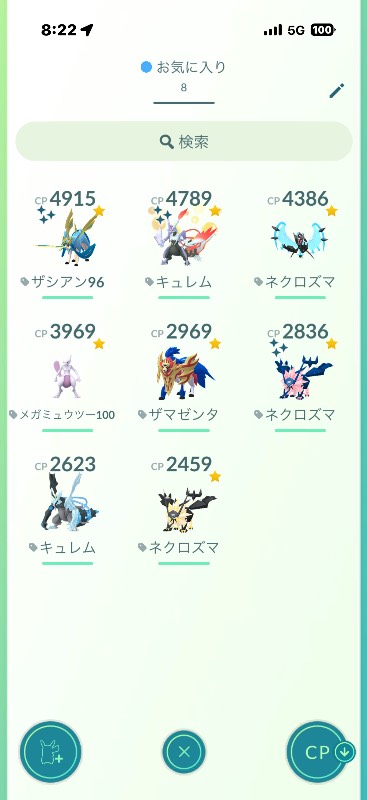The height and width of the screenshot is (800, 367).
Task: Select ネクロズマ with CP 2836
Action: coord(300,377)
